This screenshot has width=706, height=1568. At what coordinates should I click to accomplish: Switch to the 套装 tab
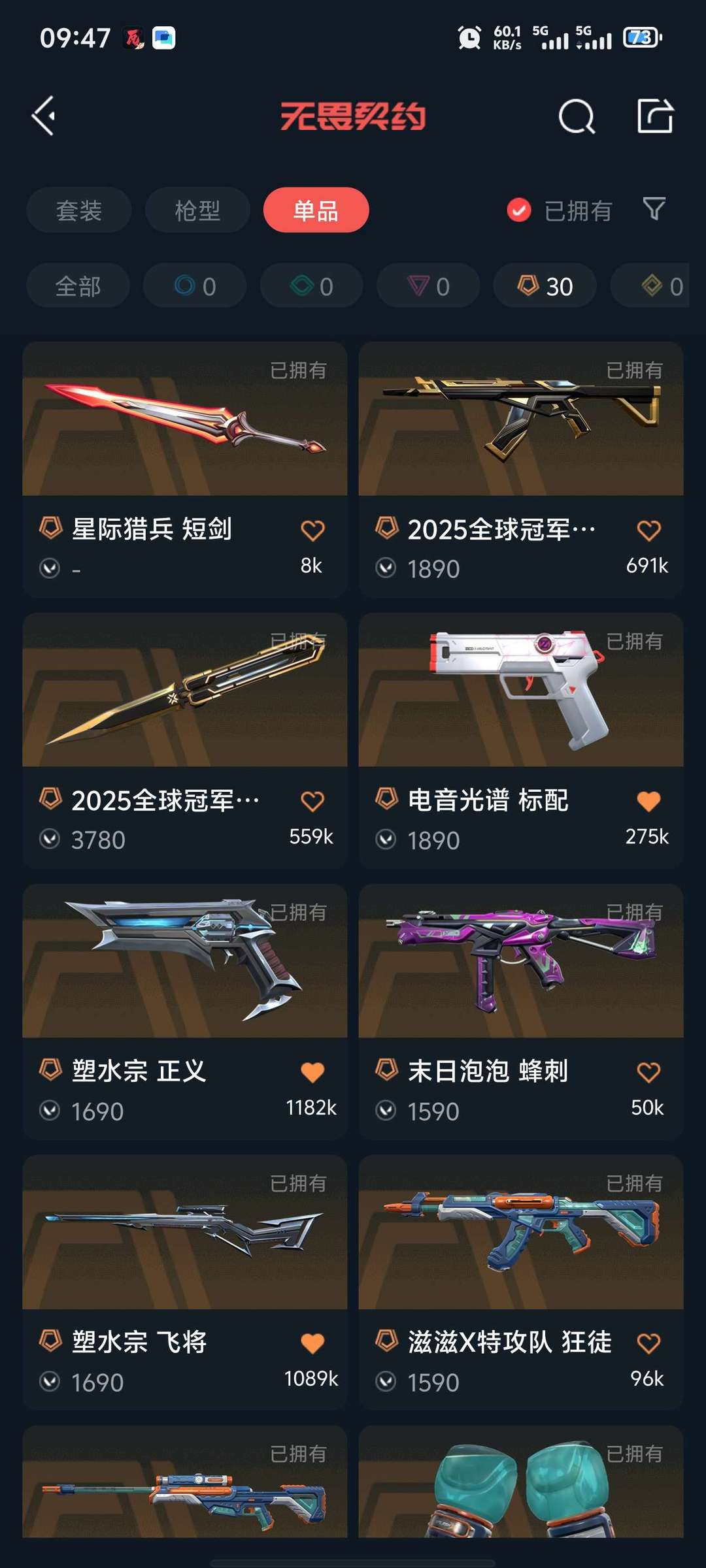pos(79,210)
